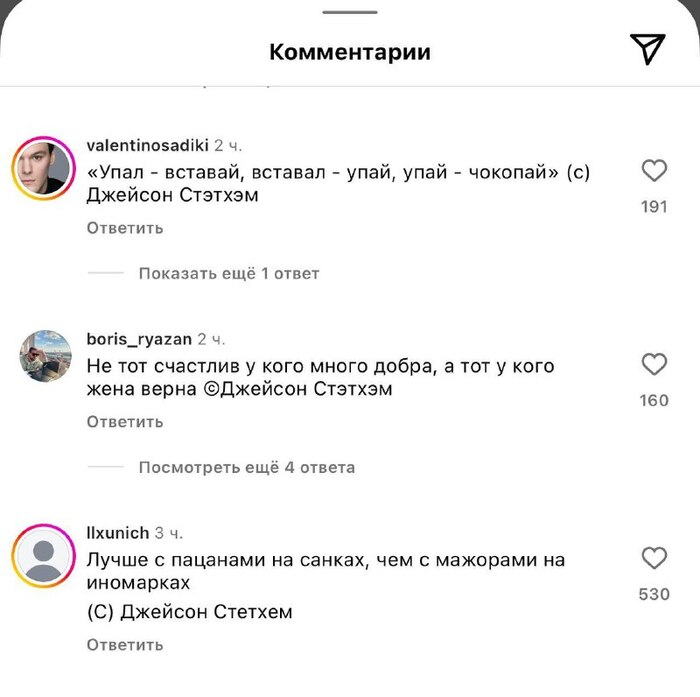The height and width of the screenshot is (697, 700).
Task: Reply to boris_ryazan's comment
Action: [x=125, y=422]
